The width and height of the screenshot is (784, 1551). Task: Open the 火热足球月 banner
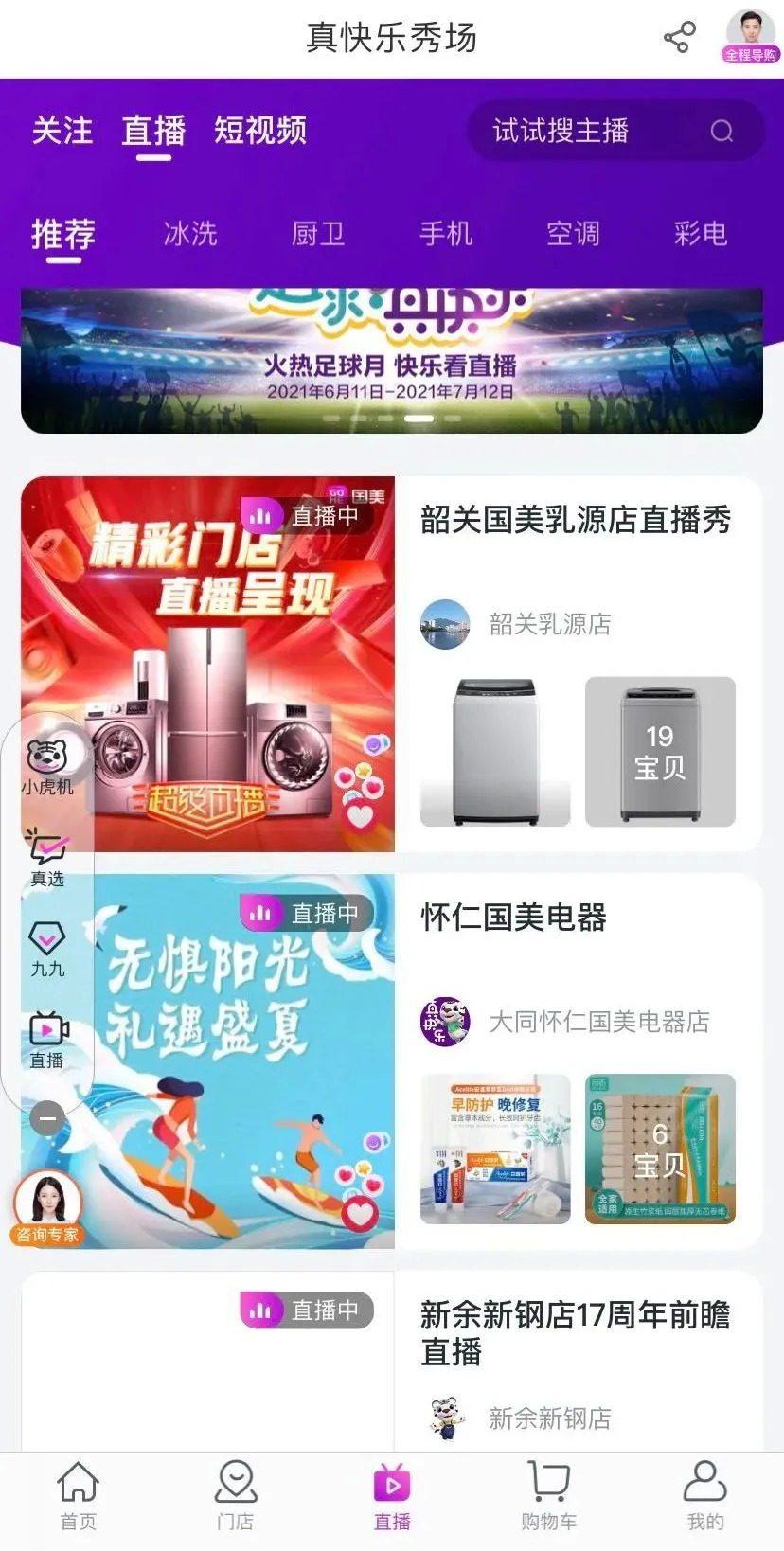[x=392, y=362]
